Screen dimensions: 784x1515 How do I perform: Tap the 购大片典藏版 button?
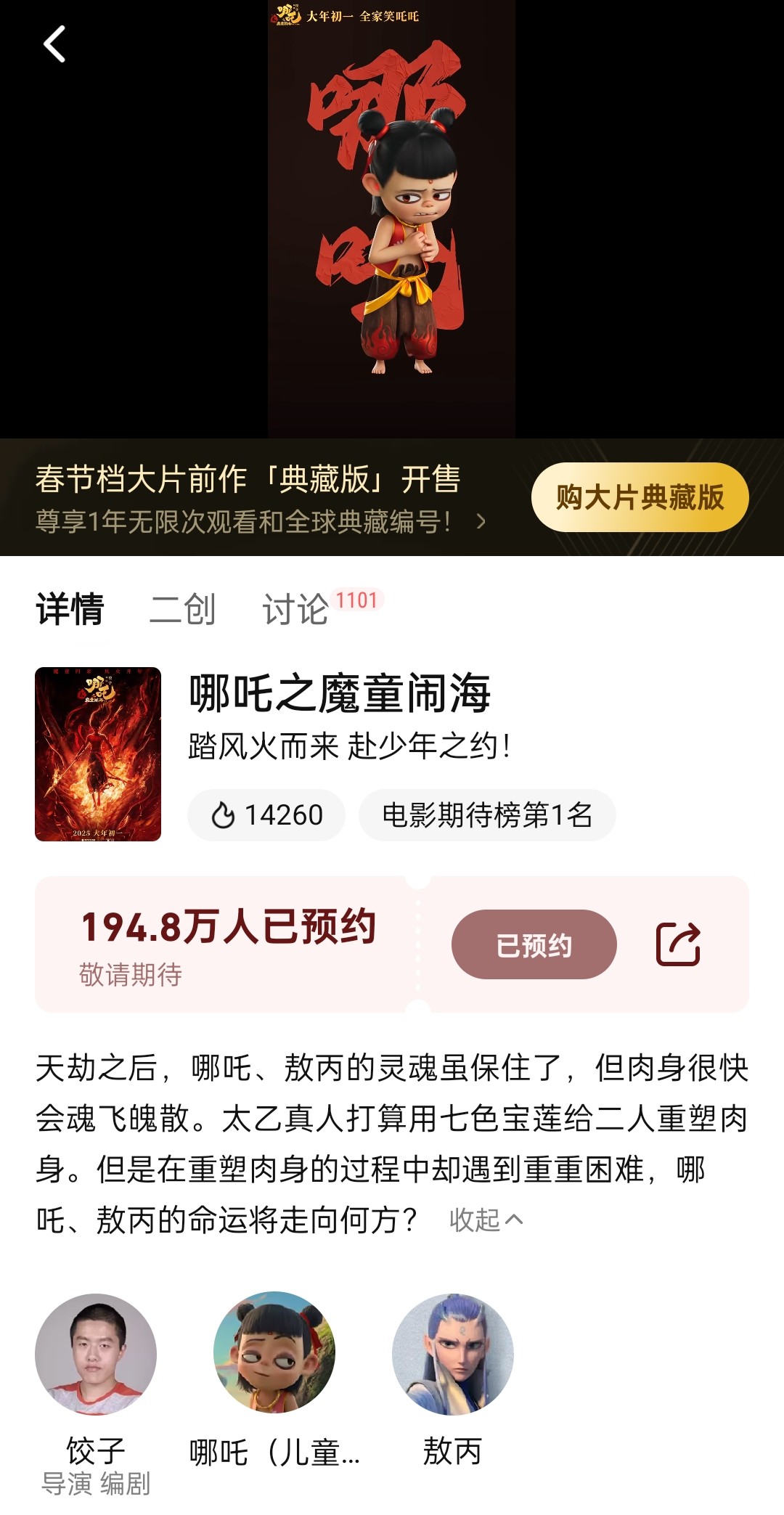(x=640, y=497)
